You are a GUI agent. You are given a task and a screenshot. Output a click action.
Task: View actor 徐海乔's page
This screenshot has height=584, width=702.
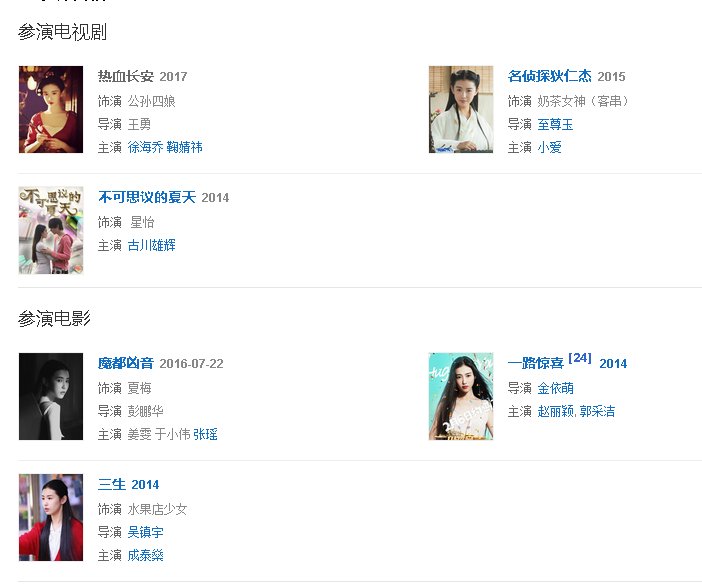click(145, 147)
